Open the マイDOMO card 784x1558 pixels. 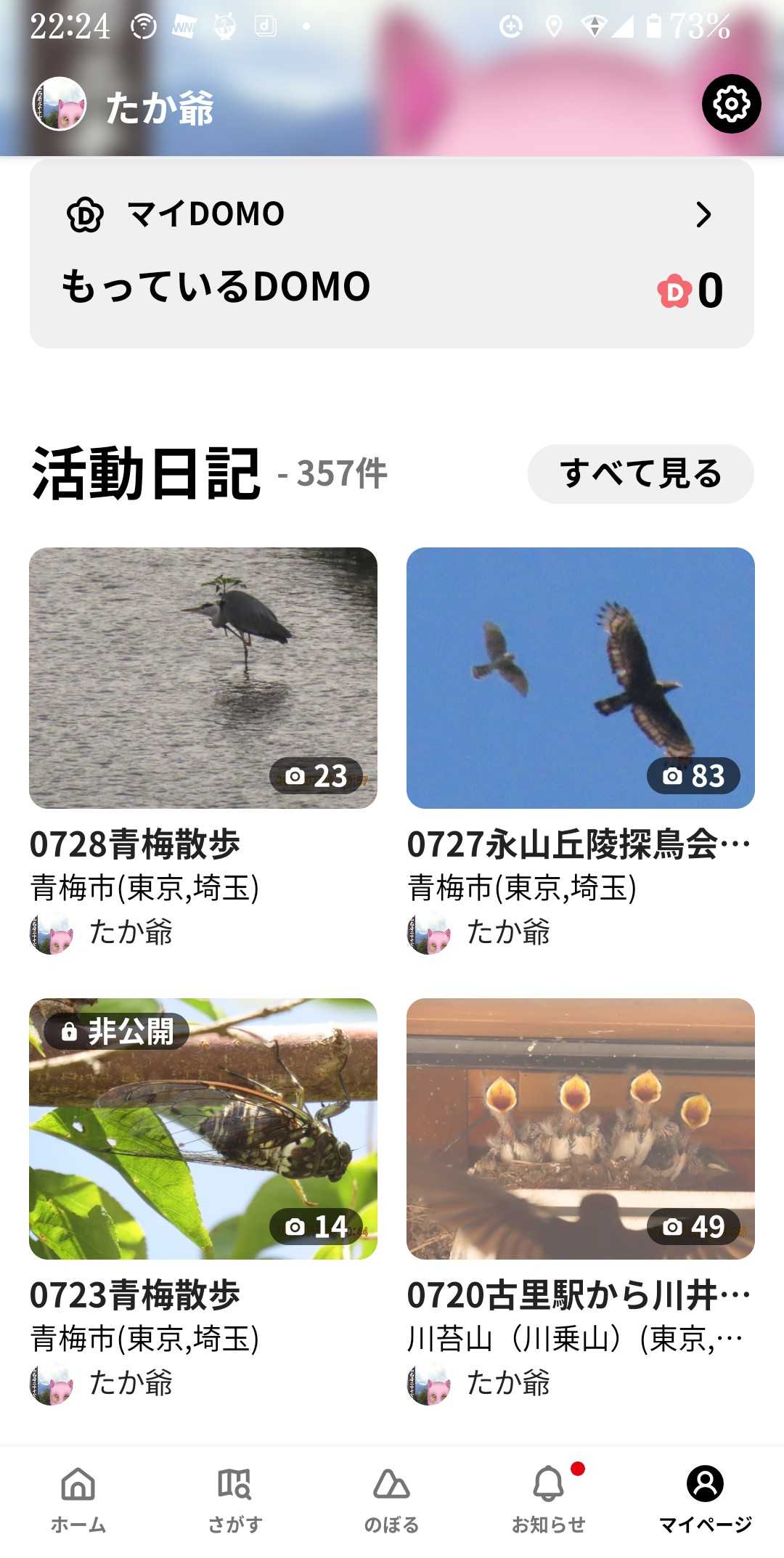(x=392, y=215)
